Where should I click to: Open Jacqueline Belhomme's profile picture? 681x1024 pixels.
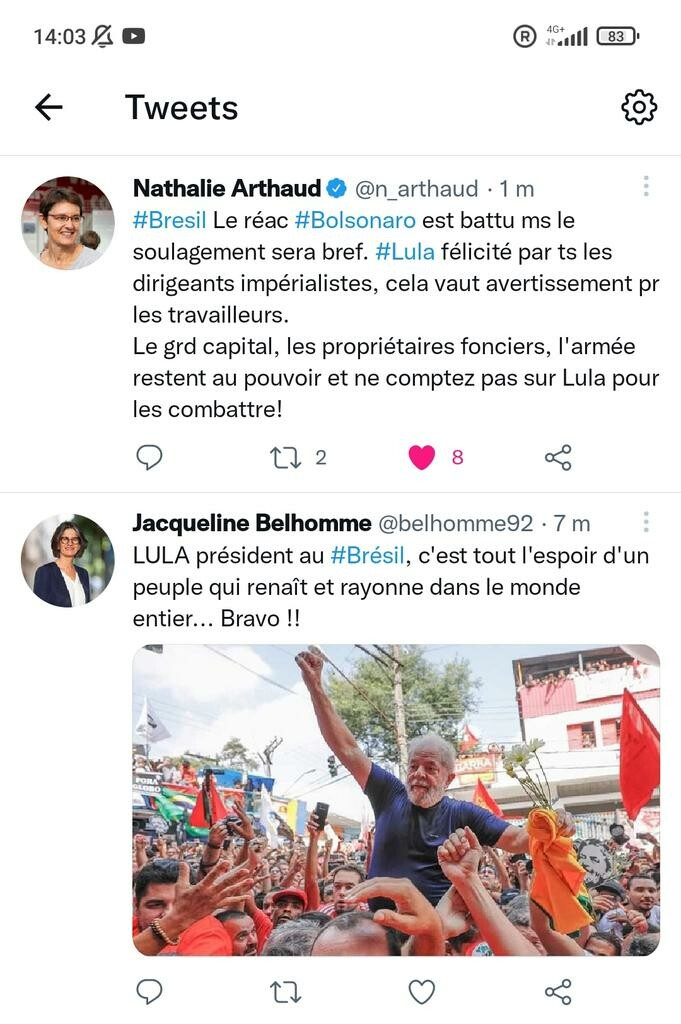[x=67, y=561]
